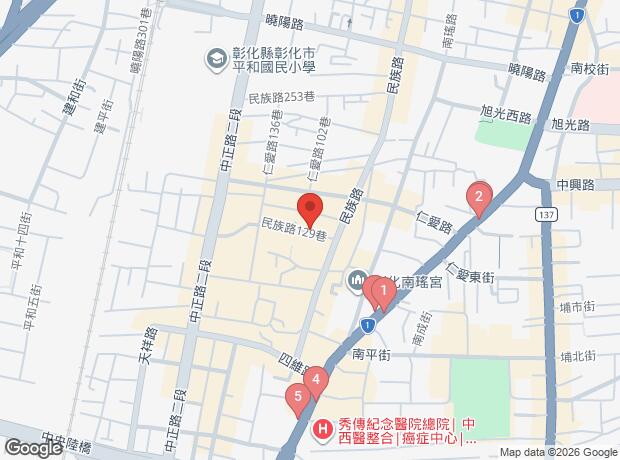Tap the unnumbered red pin near 民族路129巷
Screen dimensions: 620x460
coord(310,212)
